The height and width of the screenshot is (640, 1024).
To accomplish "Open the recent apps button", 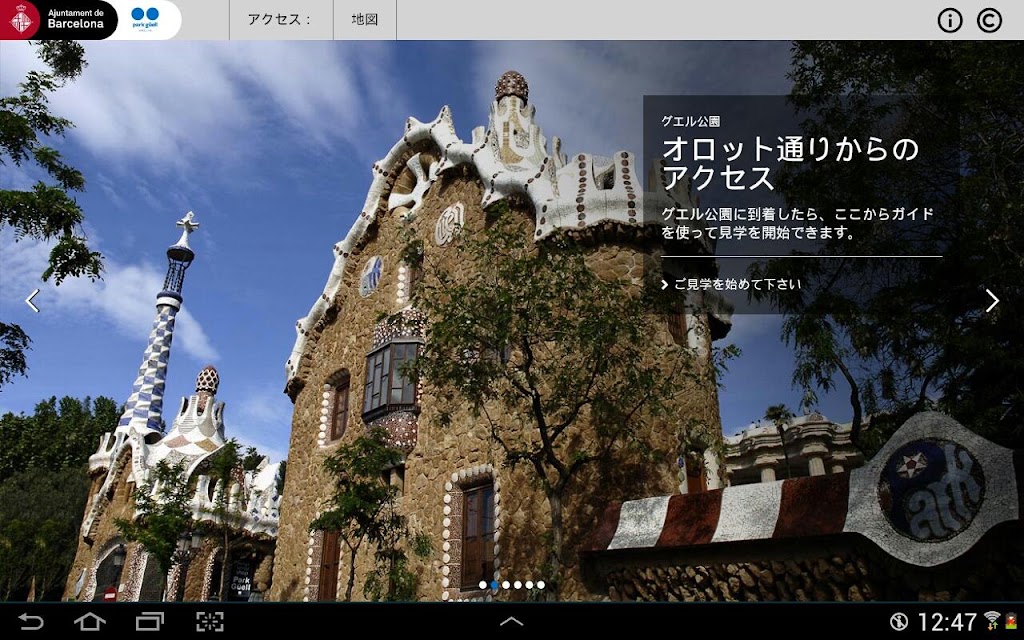I will point(150,621).
